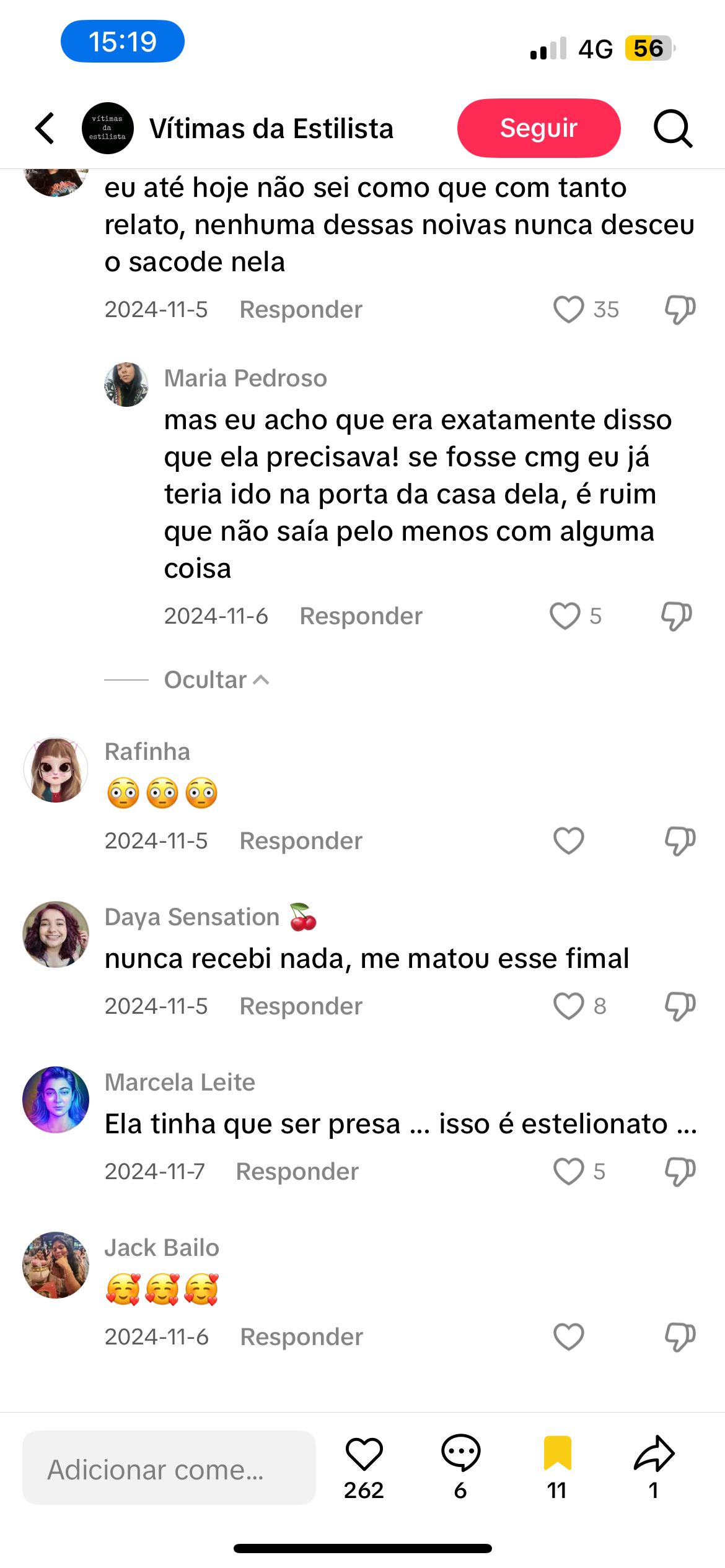Tap the Adicionar comentário field
Image resolution: width=725 pixels, height=1568 pixels.
pos(169,1469)
